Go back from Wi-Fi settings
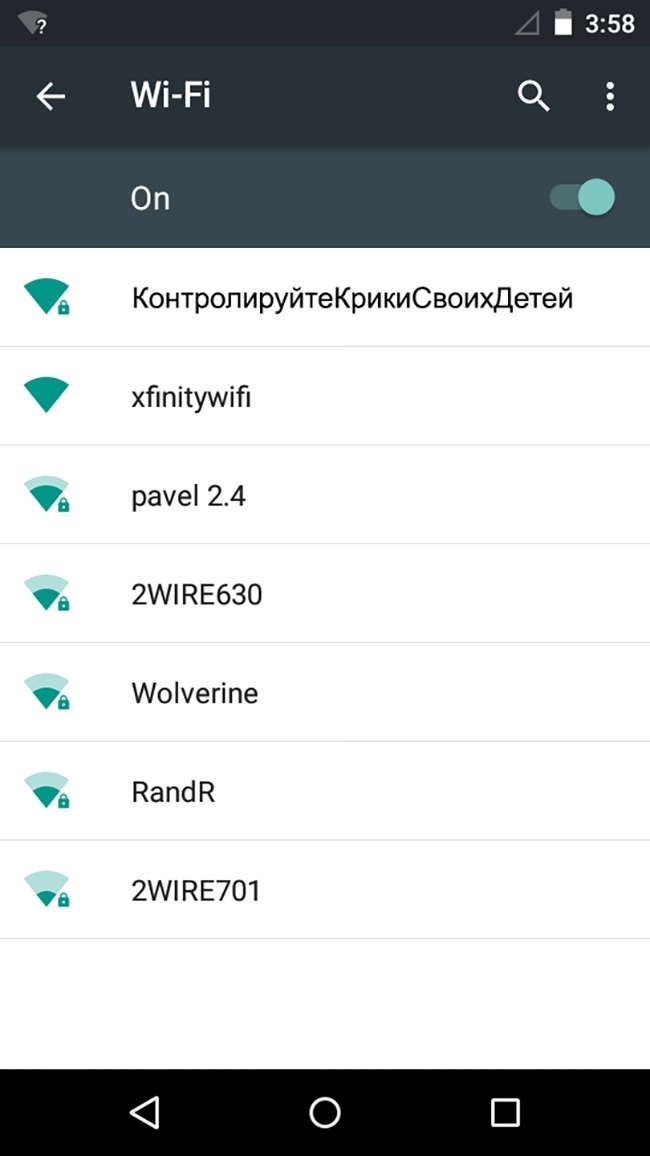Viewport: 650px width, 1156px height. 50,96
